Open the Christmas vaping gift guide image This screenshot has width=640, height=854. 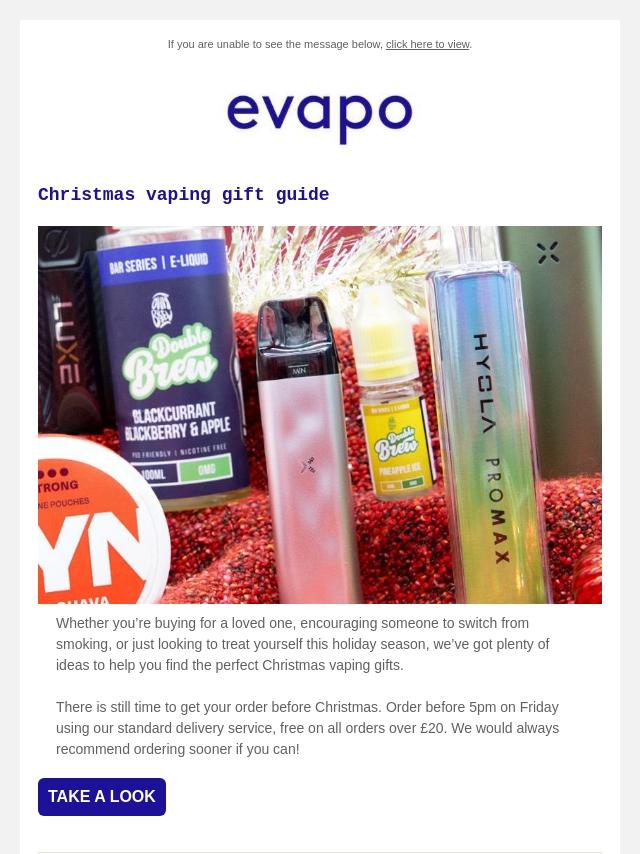[320, 414]
